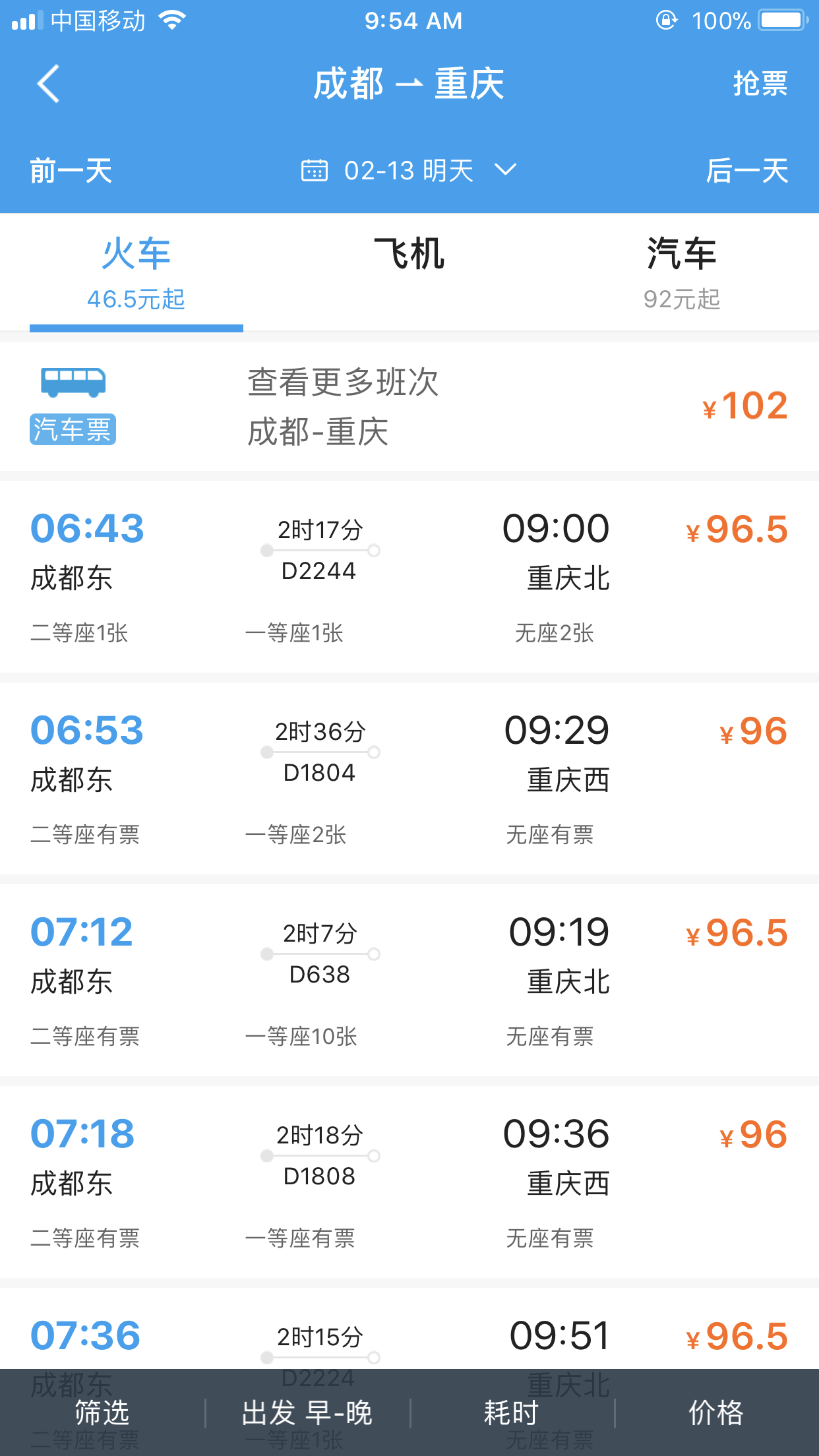Sort results by 价格 price
The image size is (819, 1456).
pos(717,1412)
